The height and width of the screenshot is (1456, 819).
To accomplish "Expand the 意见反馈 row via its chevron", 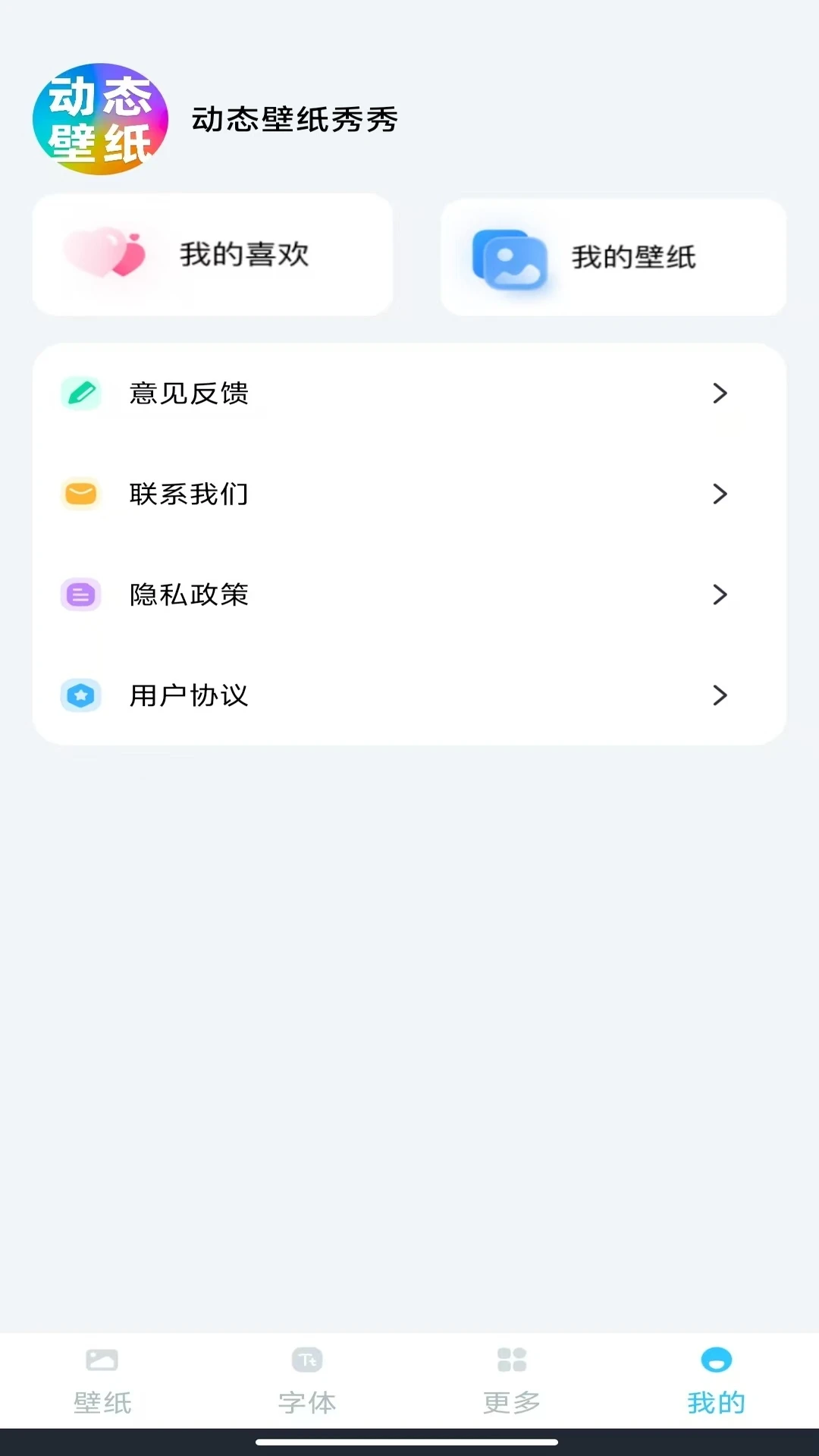I will (x=719, y=393).
